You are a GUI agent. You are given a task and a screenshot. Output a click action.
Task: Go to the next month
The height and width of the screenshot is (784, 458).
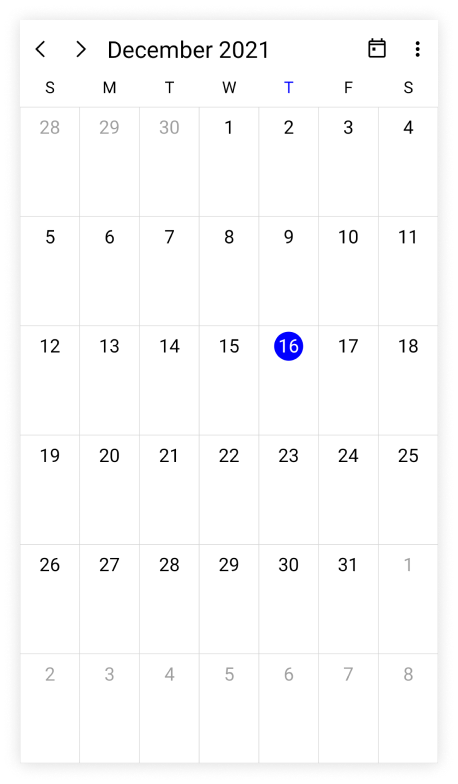80,50
